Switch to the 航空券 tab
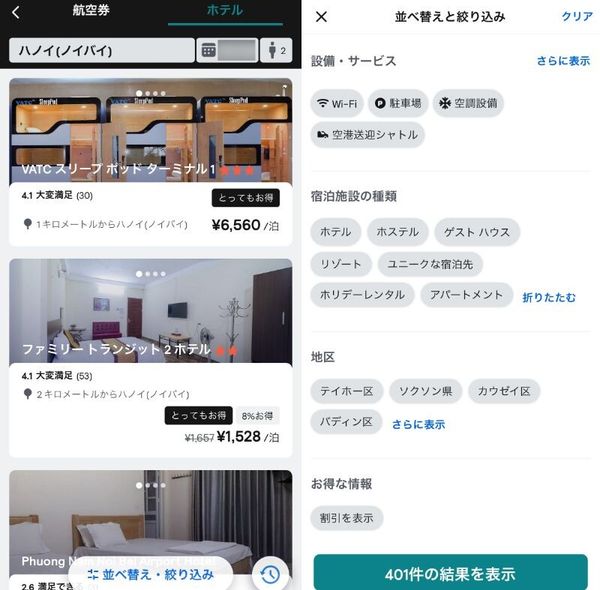This screenshot has width=600, height=590. pos(91,10)
